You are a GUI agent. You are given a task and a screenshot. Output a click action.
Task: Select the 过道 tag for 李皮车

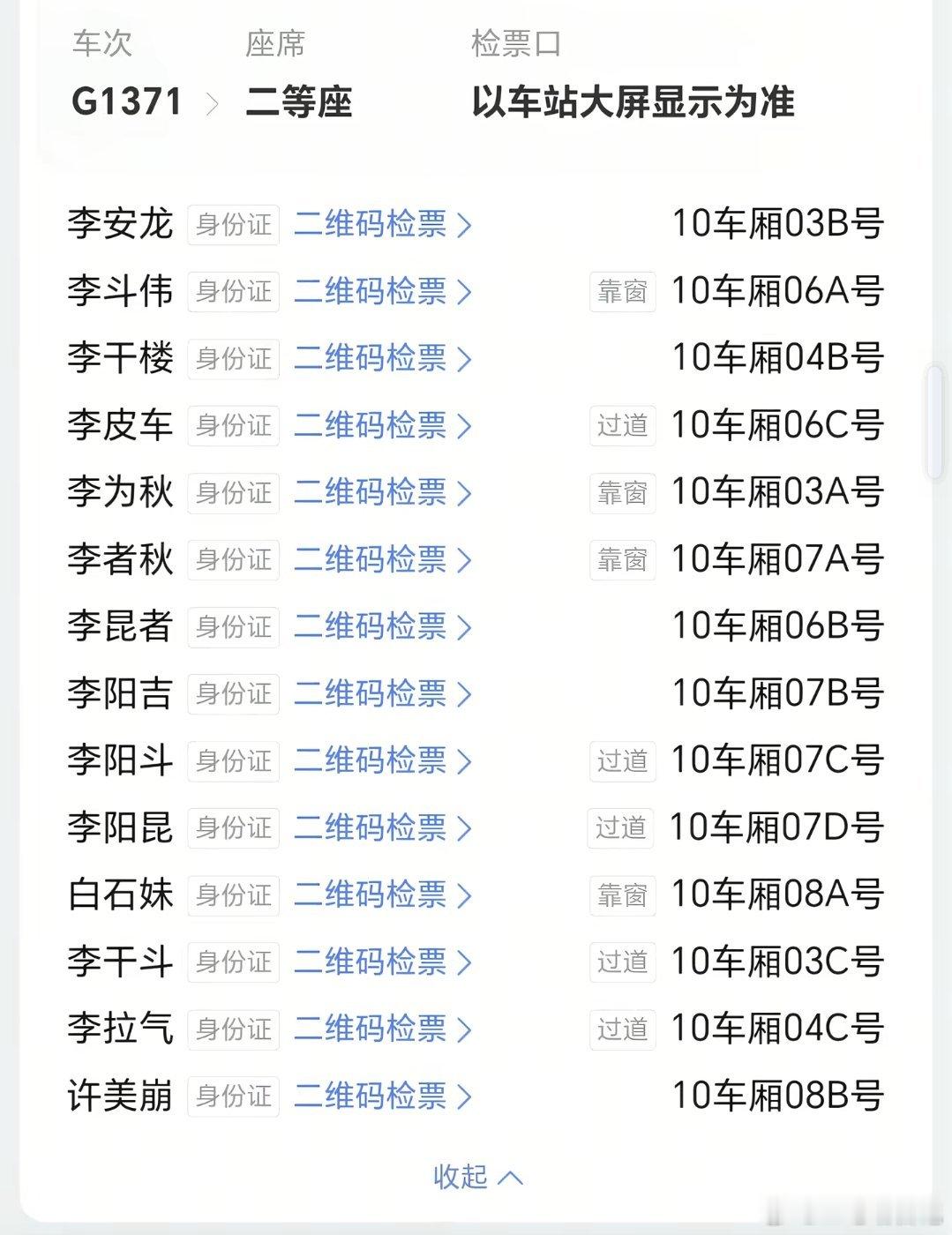coord(622,426)
